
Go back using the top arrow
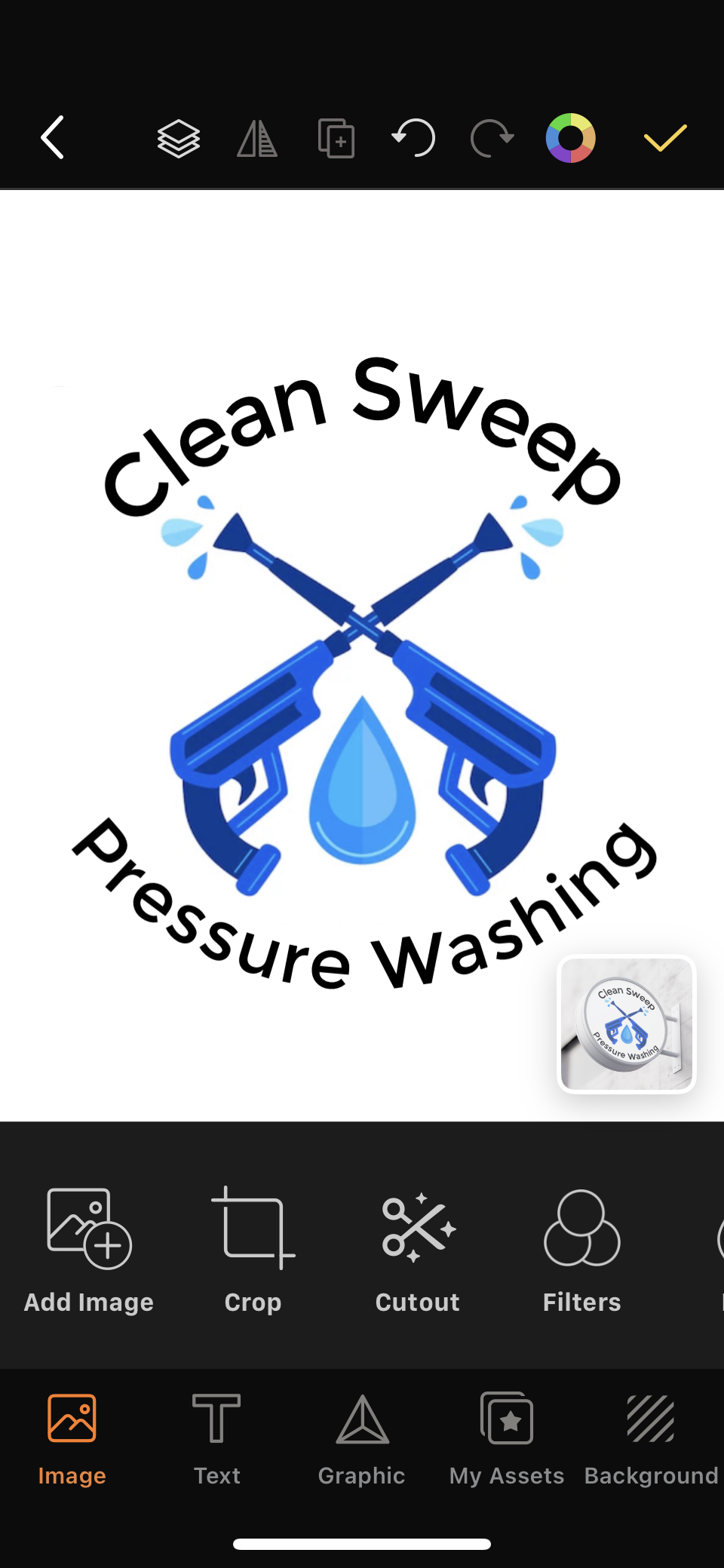[x=53, y=138]
